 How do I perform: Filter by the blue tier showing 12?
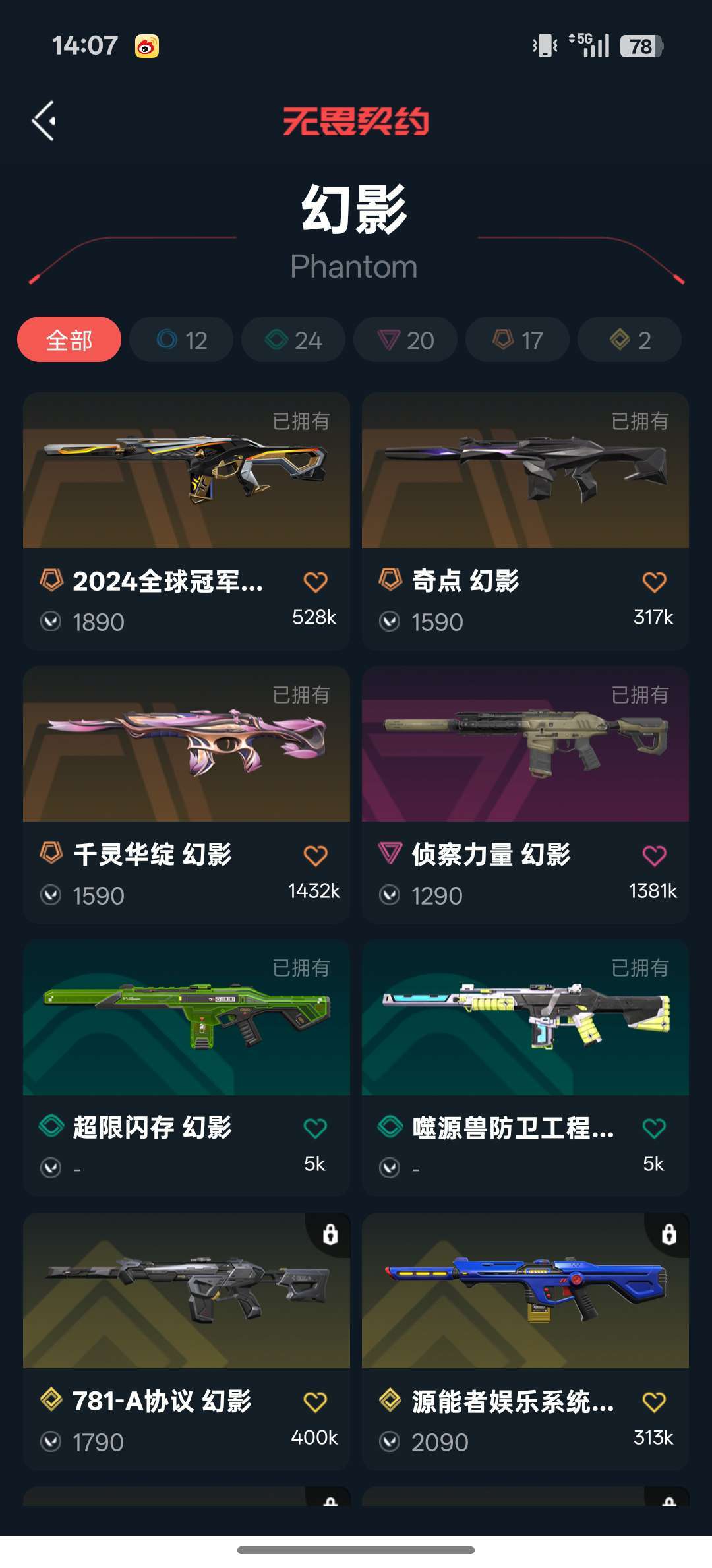coord(181,340)
